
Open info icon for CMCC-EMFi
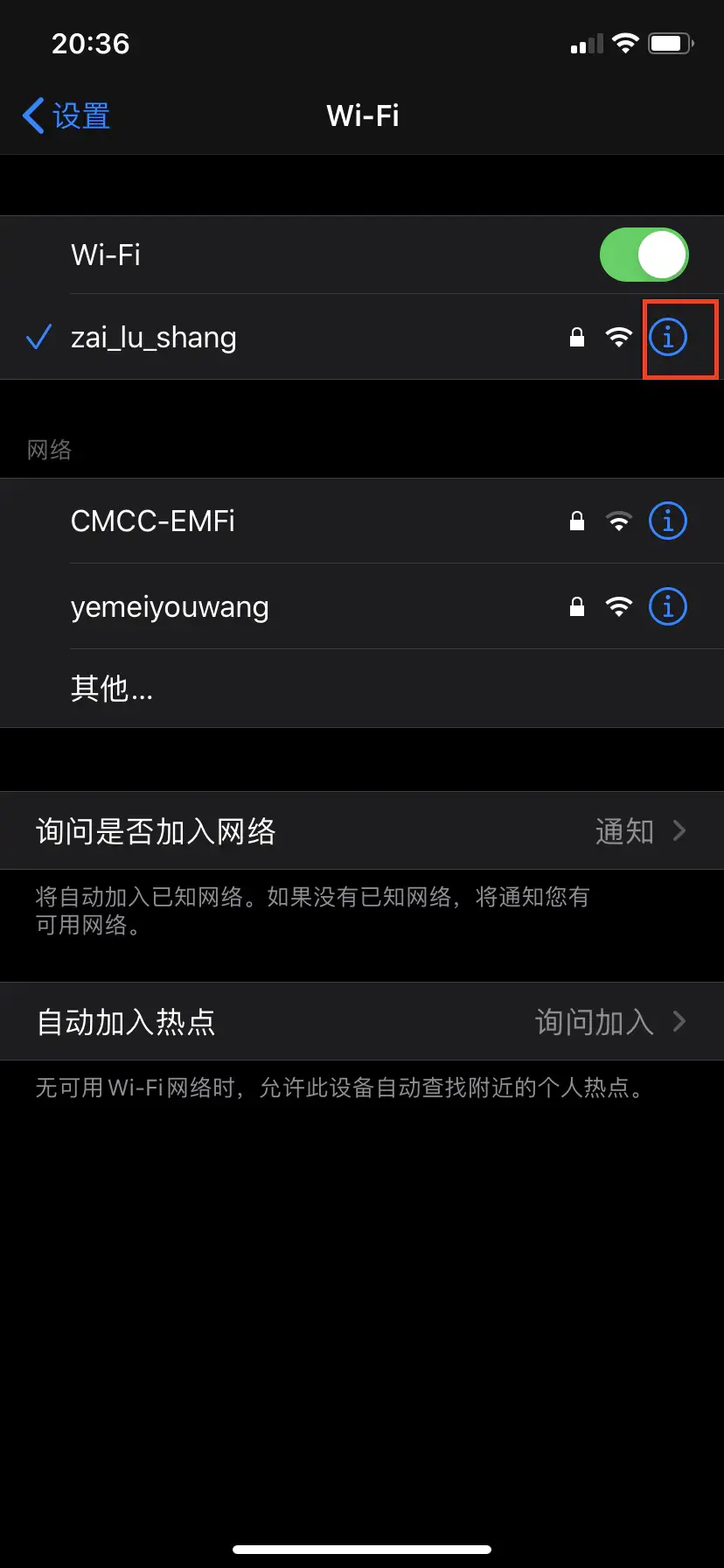(668, 521)
